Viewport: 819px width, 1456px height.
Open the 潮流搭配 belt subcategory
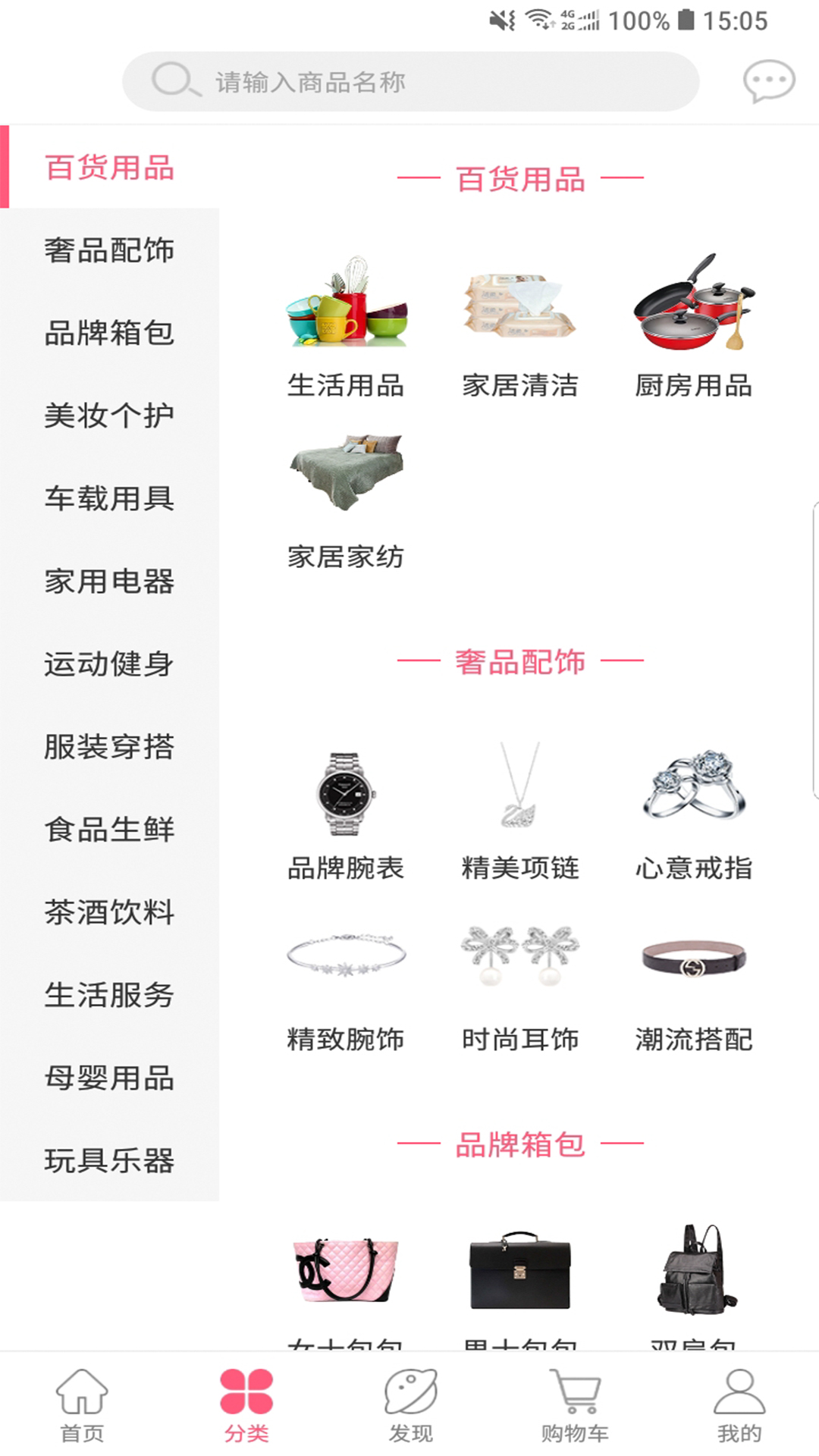point(694,959)
